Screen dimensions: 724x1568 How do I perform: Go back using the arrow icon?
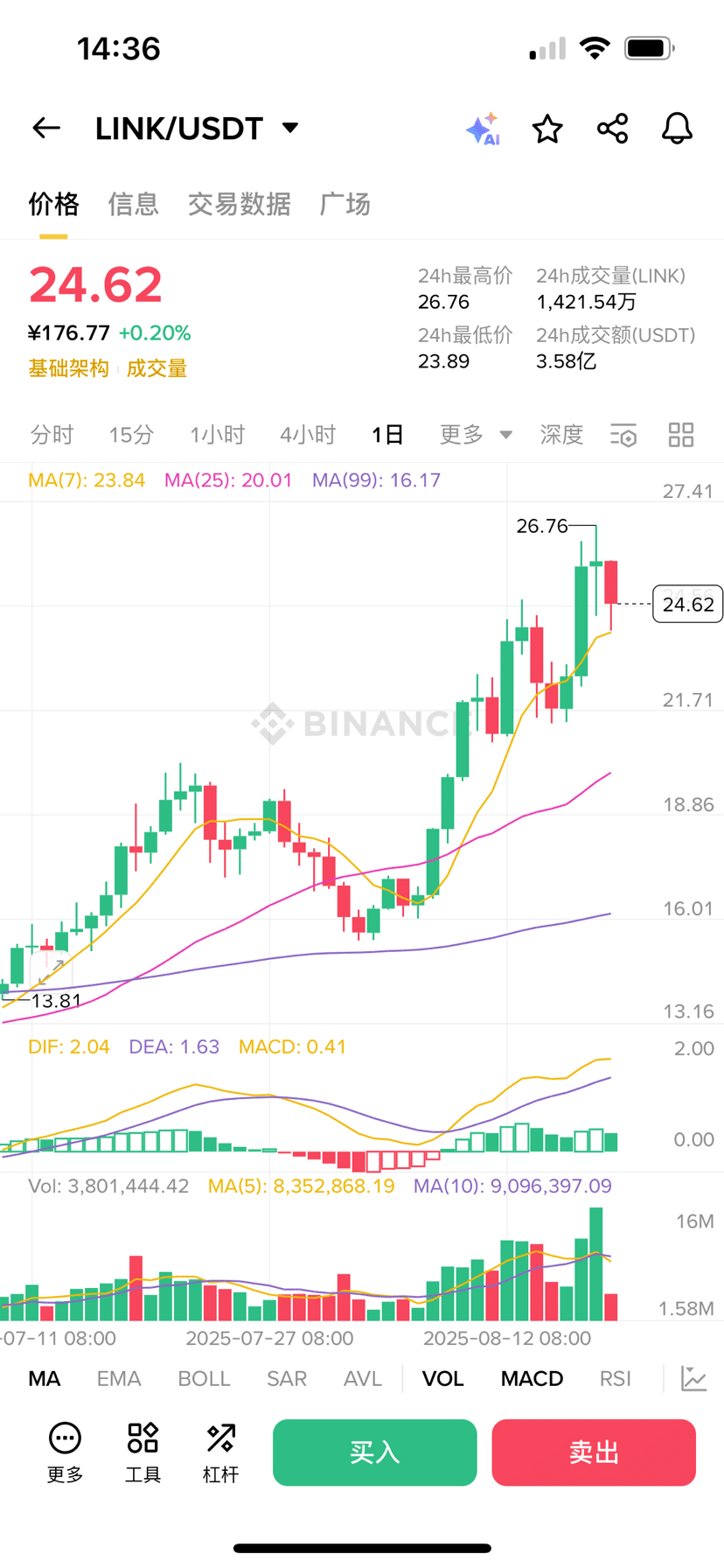[46, 129]
